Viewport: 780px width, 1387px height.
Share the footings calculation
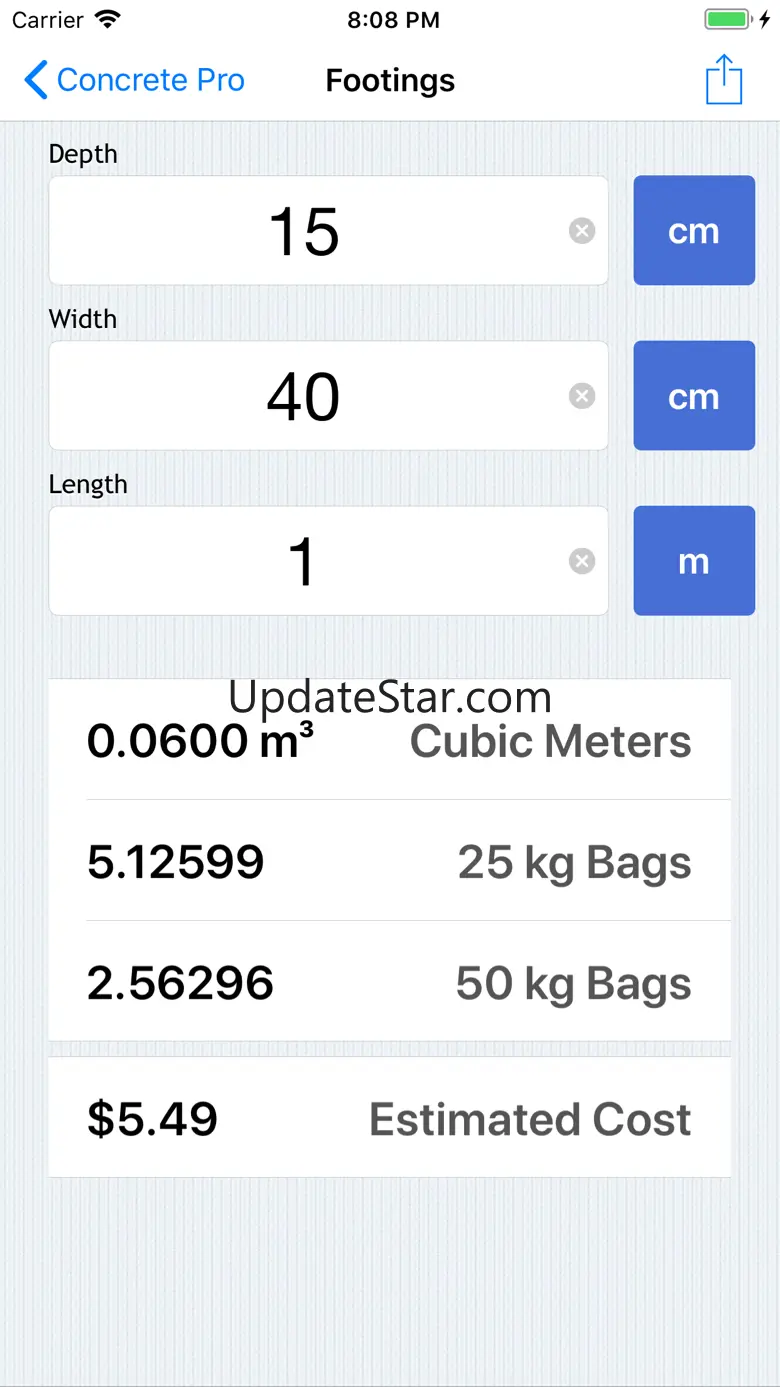pyautogui.click(x=723, y=80)
